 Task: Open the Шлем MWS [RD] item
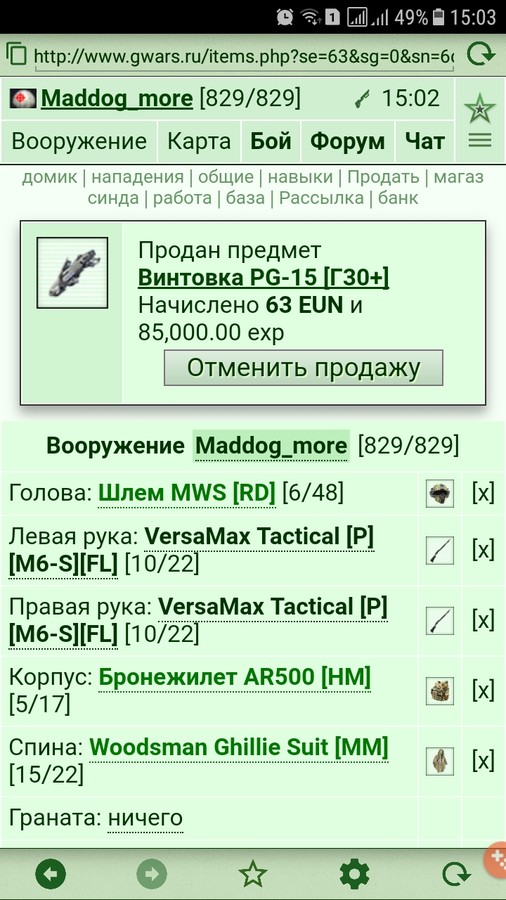(x=187, y=493)
